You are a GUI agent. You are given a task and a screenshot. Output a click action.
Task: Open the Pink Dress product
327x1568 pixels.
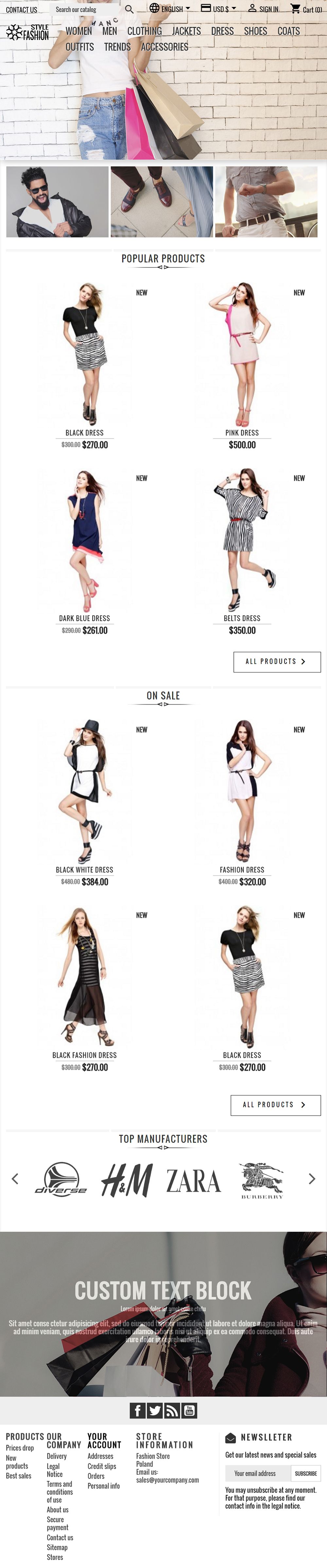[x=242, y=433]
